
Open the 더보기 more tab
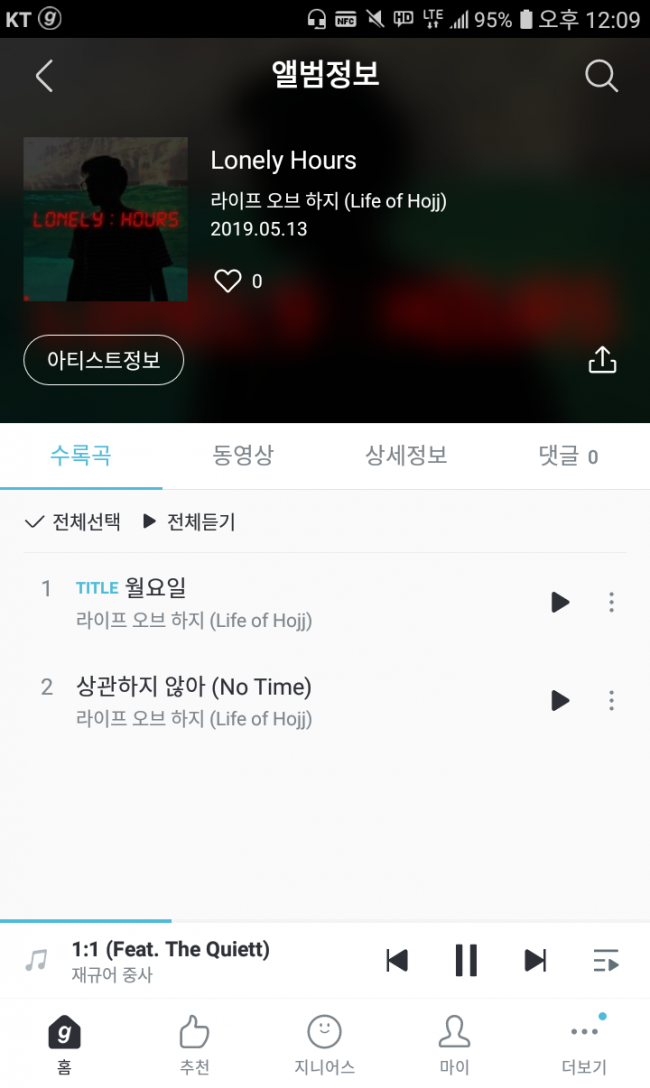tap(584, 1045)
